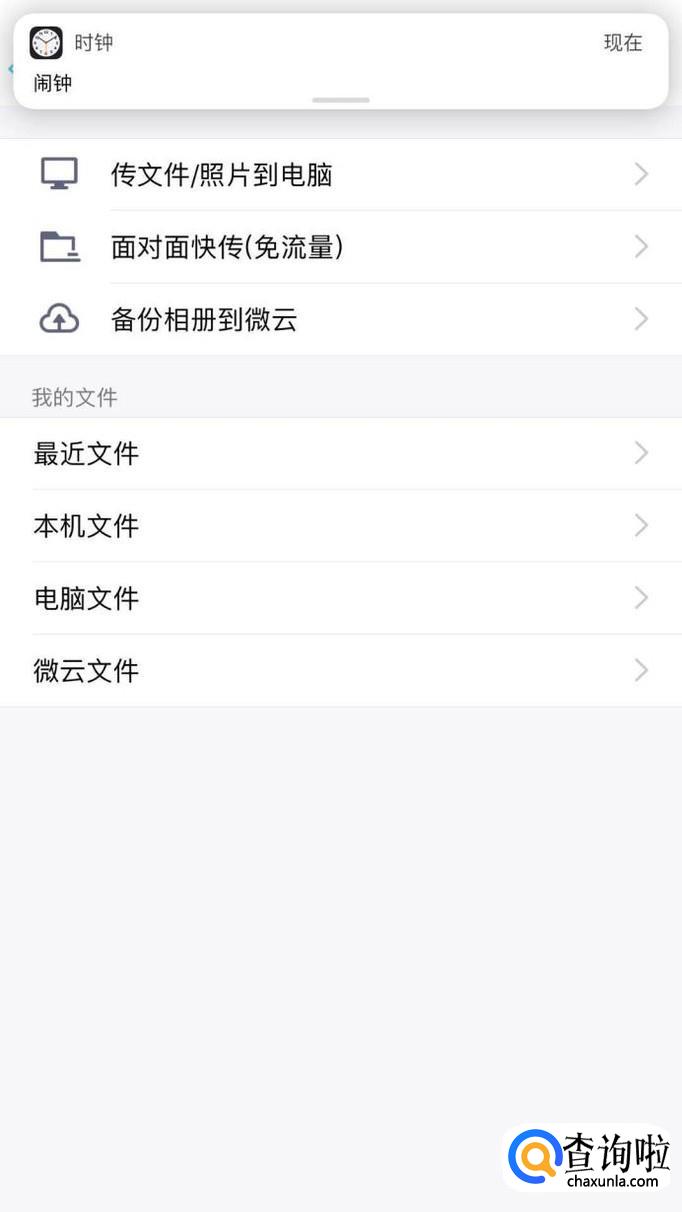The height and width of the screenshot is (1212, 682).
Task: View 电脑文件
Action: (341, 598)
